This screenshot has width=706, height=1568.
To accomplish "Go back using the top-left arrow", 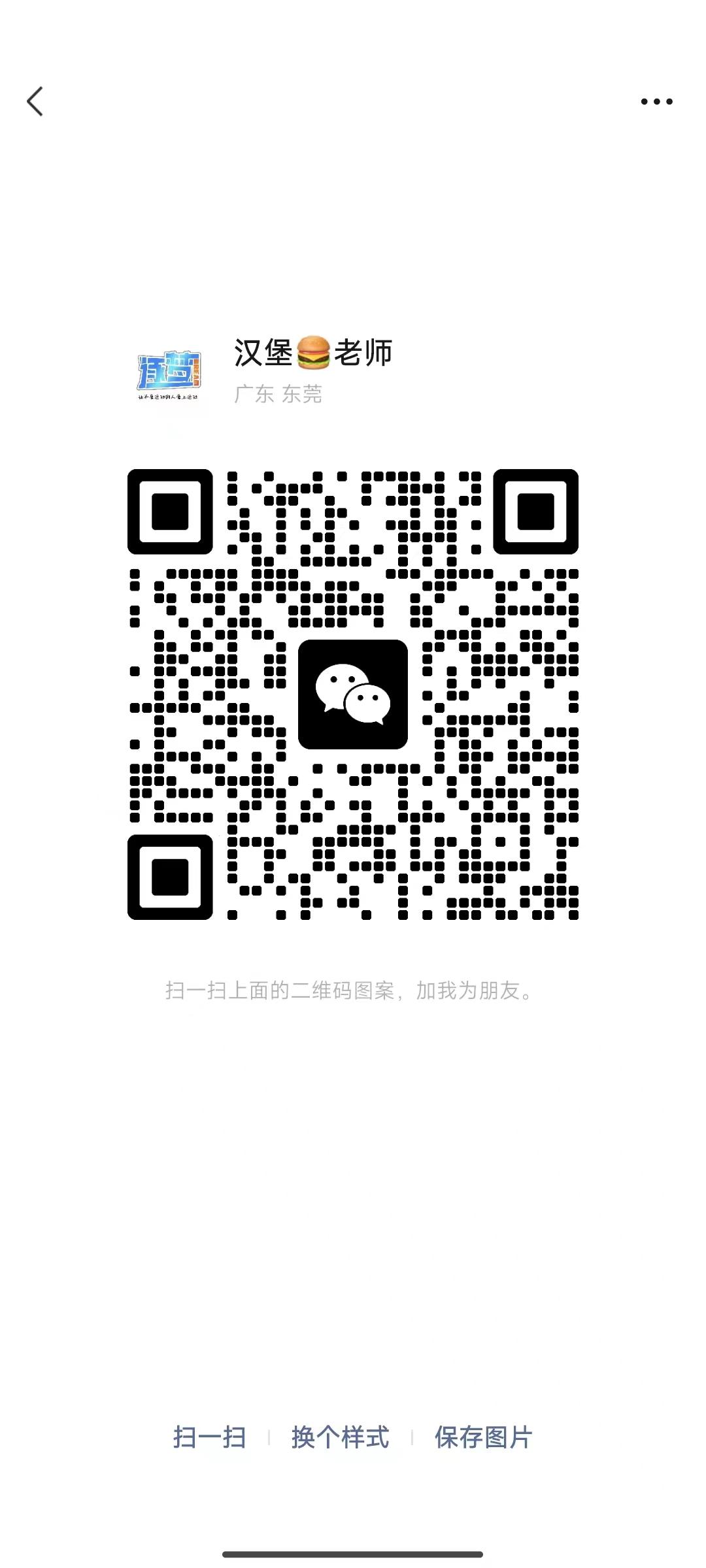I will pyautogui.click(x=35, y=101).
